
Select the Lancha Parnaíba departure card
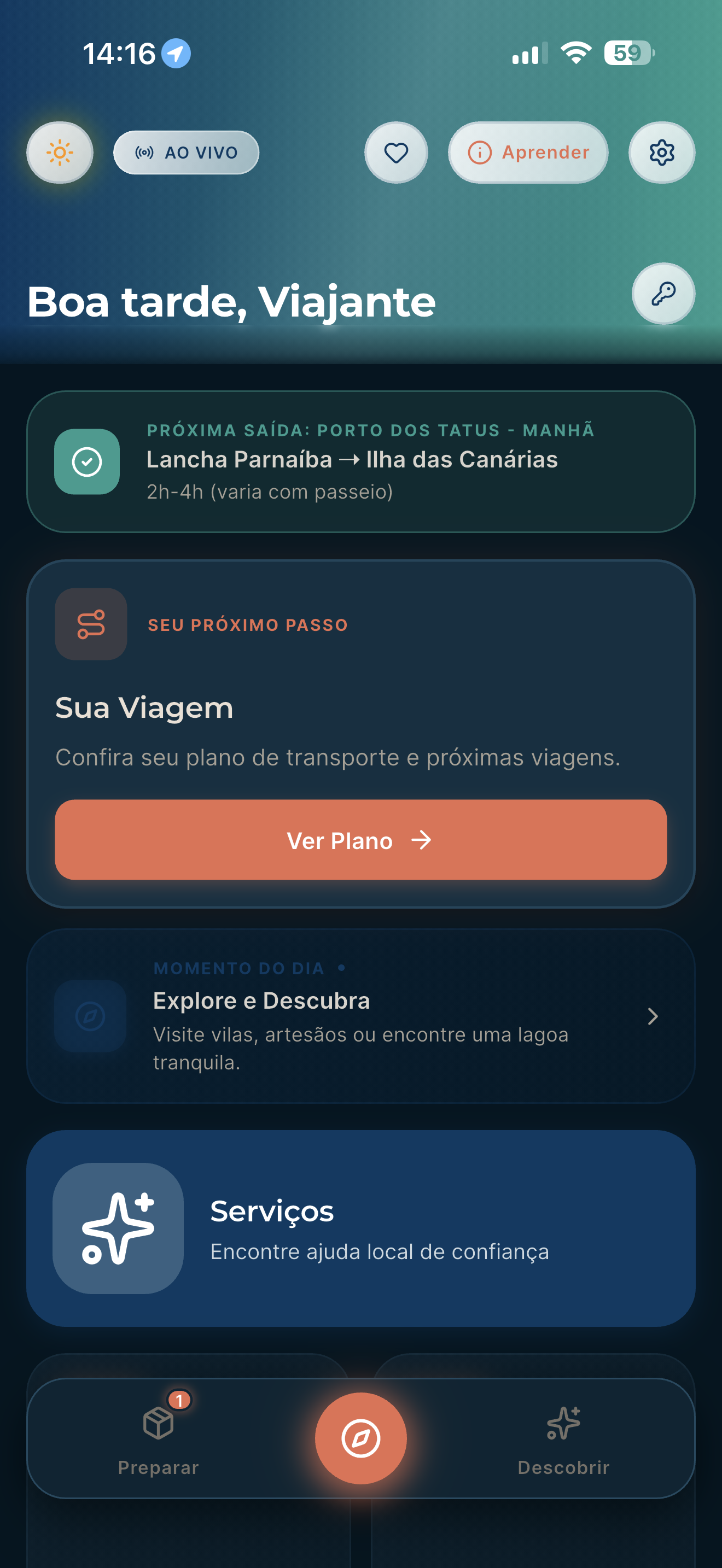click(361, 461)
